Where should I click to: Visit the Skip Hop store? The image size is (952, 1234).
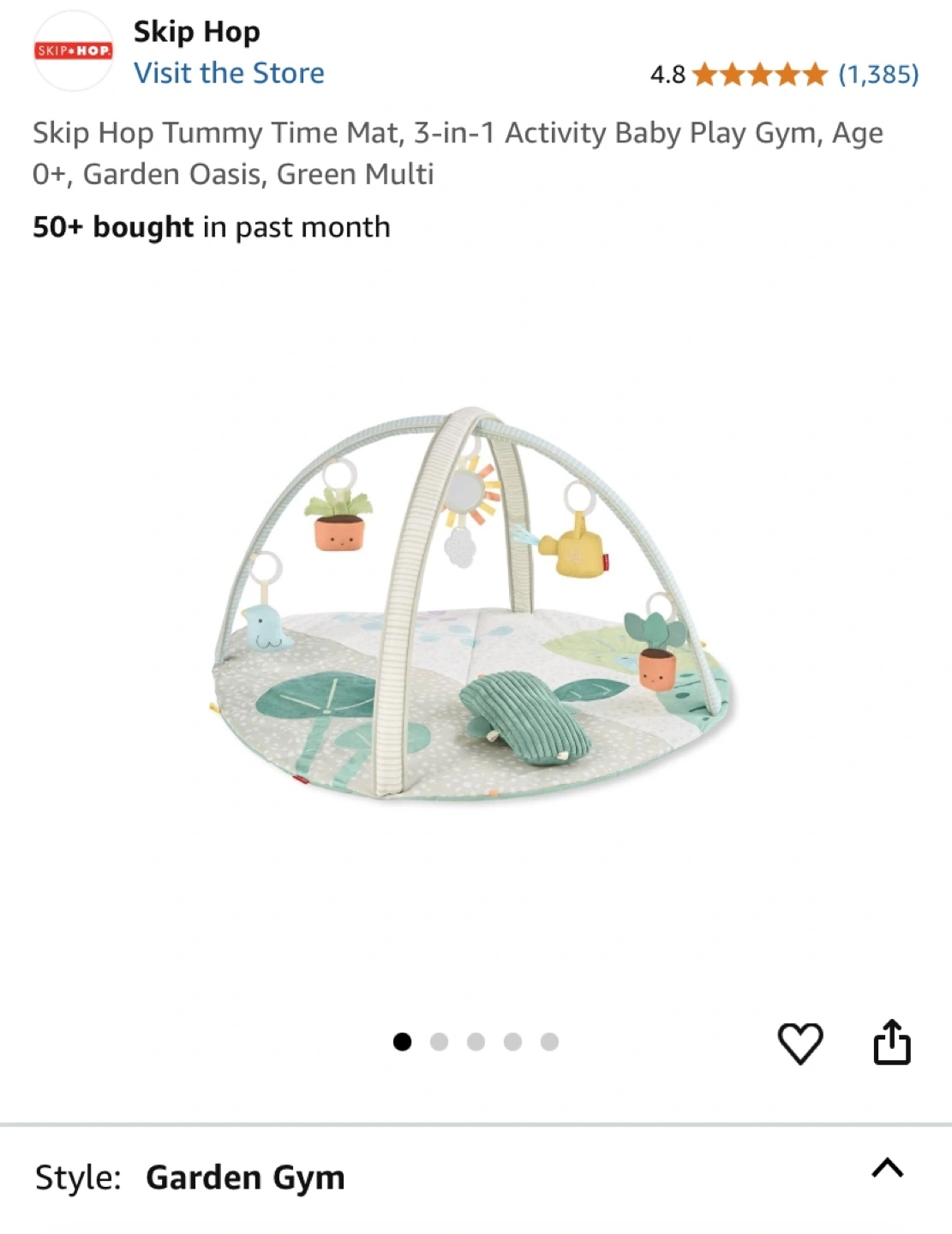229,74
